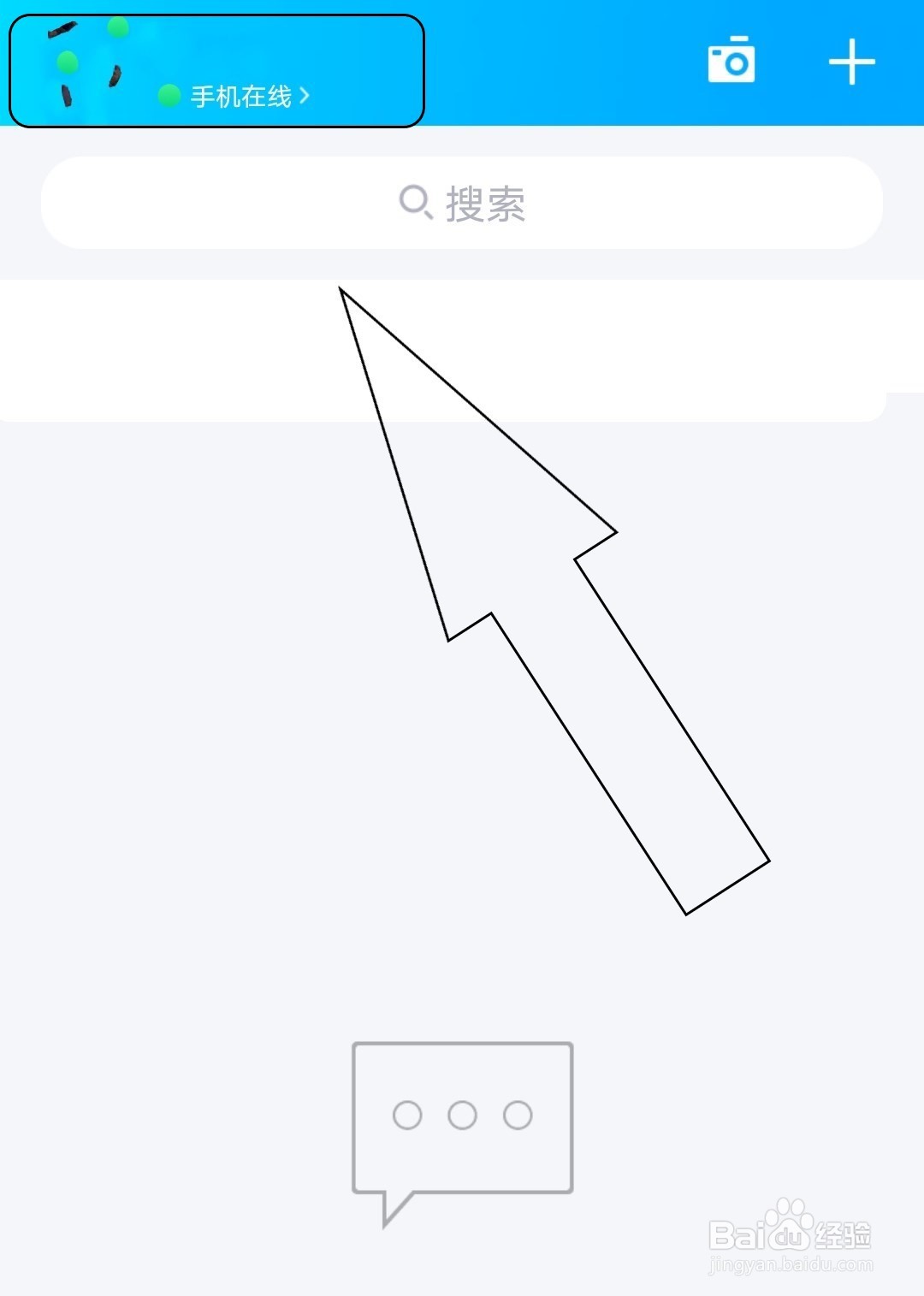Open the QQ camera icon
This screenshot has width=924, height=1296.
(x=731, y=62)
